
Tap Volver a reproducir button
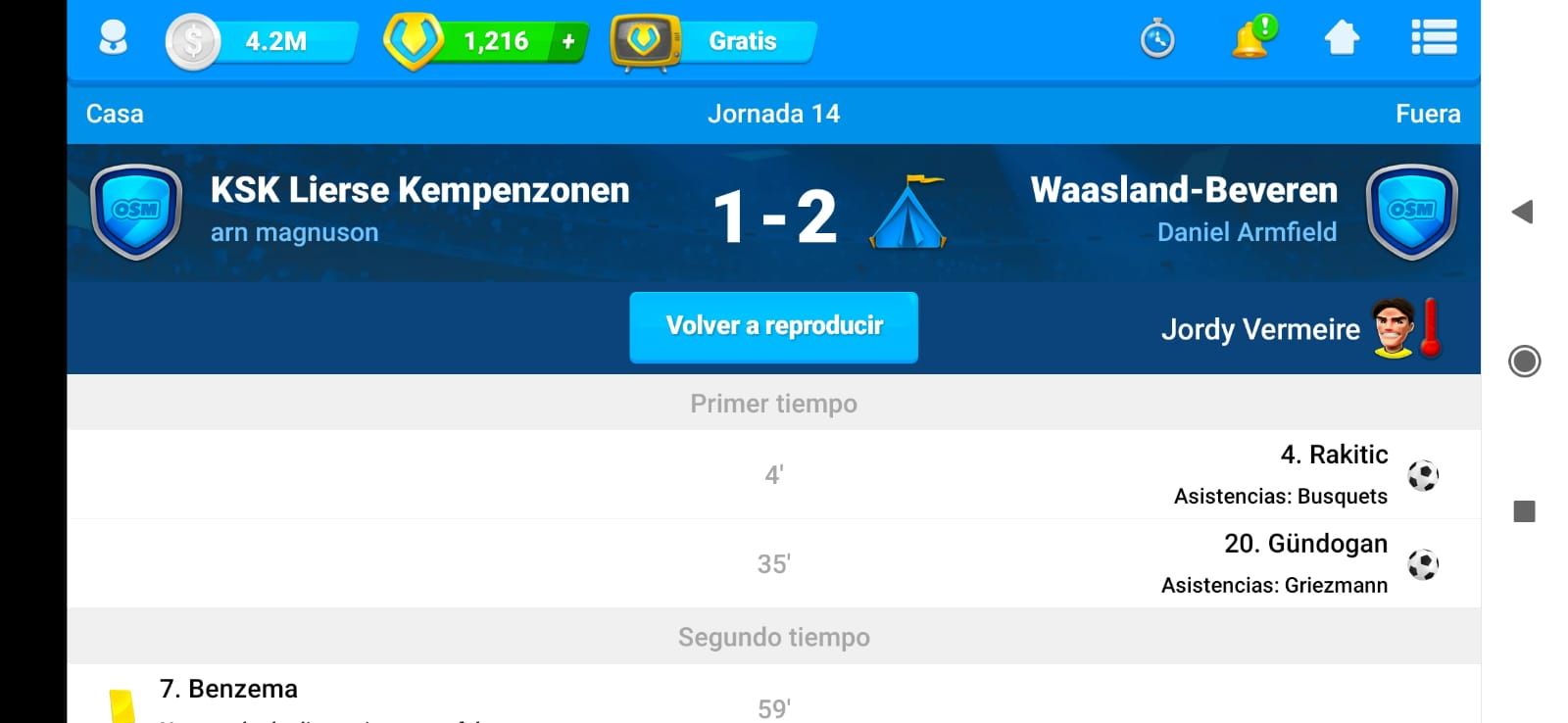[x=773, y=326]
